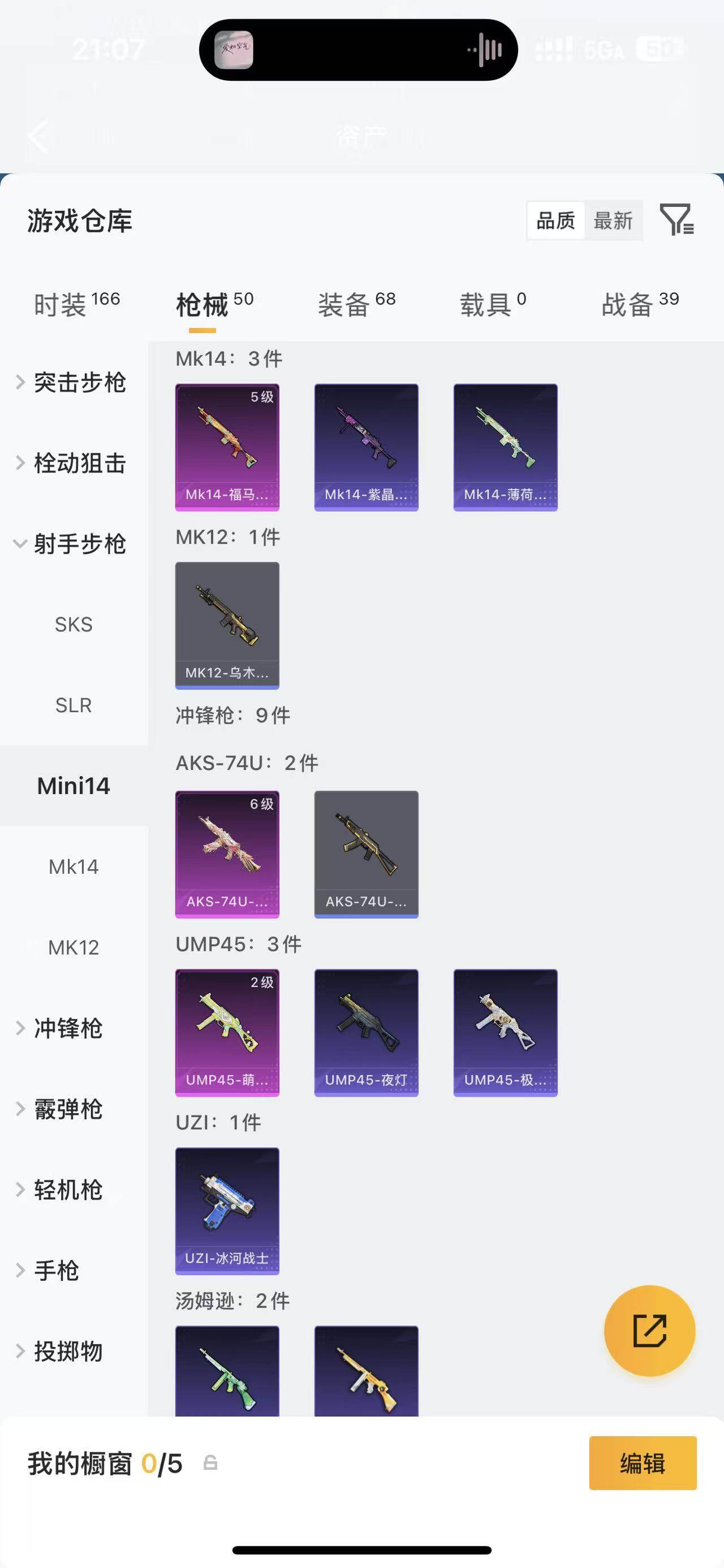The height and width of the screenshot is (1568, 724).
Task: Open the filter options icon
Action: [x=676, y=220]
